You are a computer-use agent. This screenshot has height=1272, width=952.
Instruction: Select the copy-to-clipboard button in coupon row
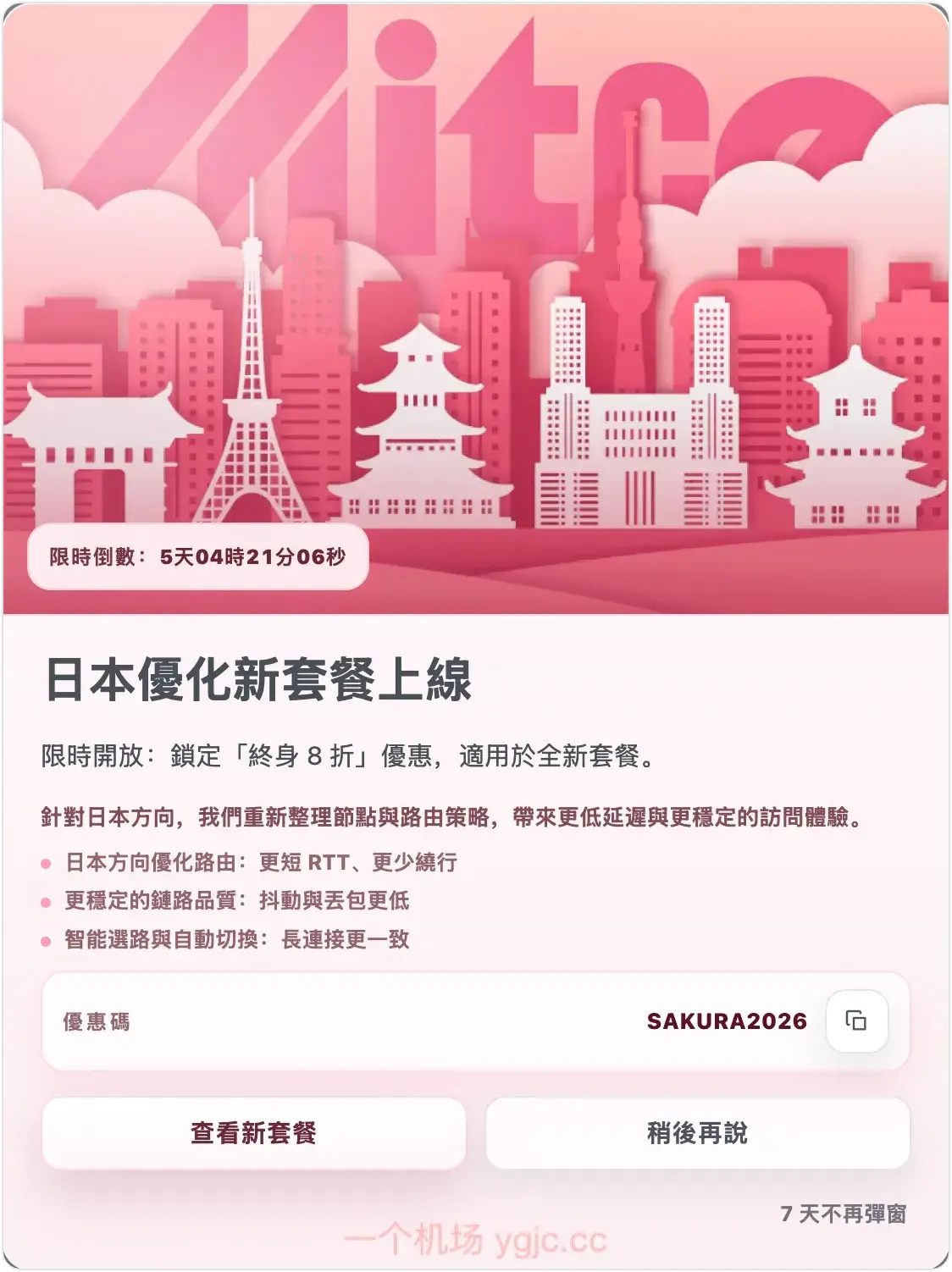coord(859,1022)
